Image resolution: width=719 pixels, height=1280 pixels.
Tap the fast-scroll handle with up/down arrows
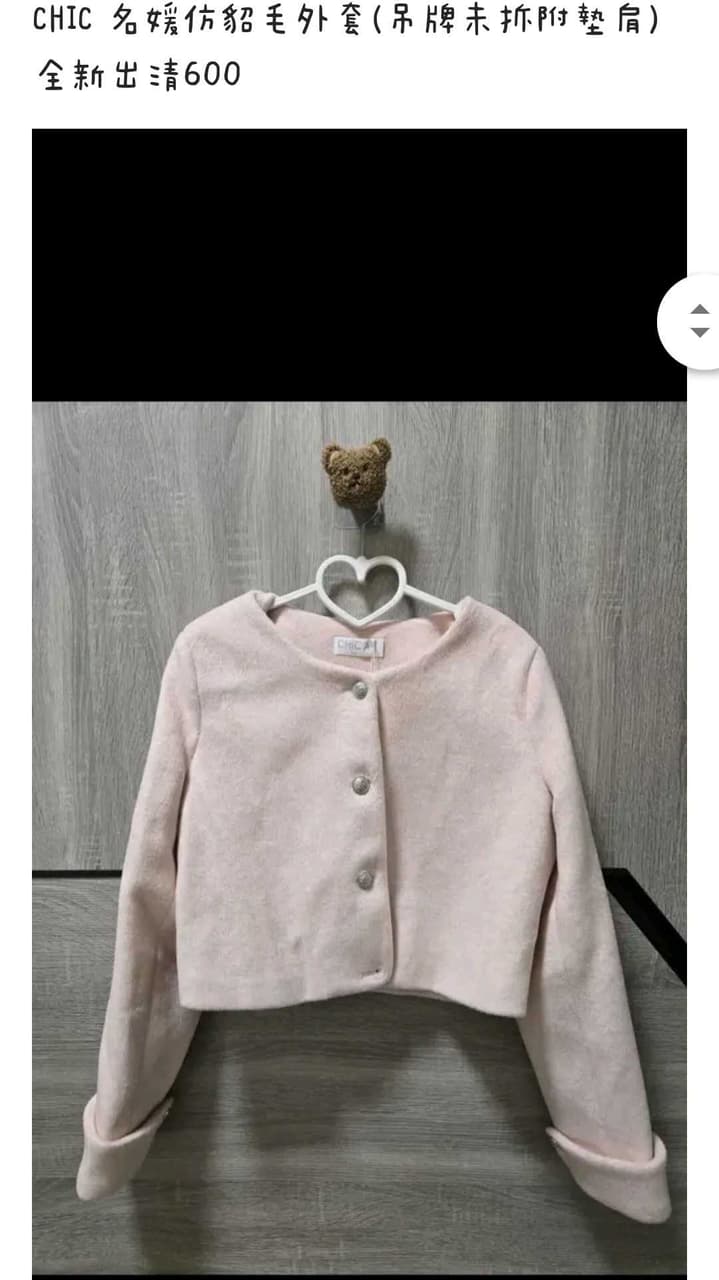point(698,321)
